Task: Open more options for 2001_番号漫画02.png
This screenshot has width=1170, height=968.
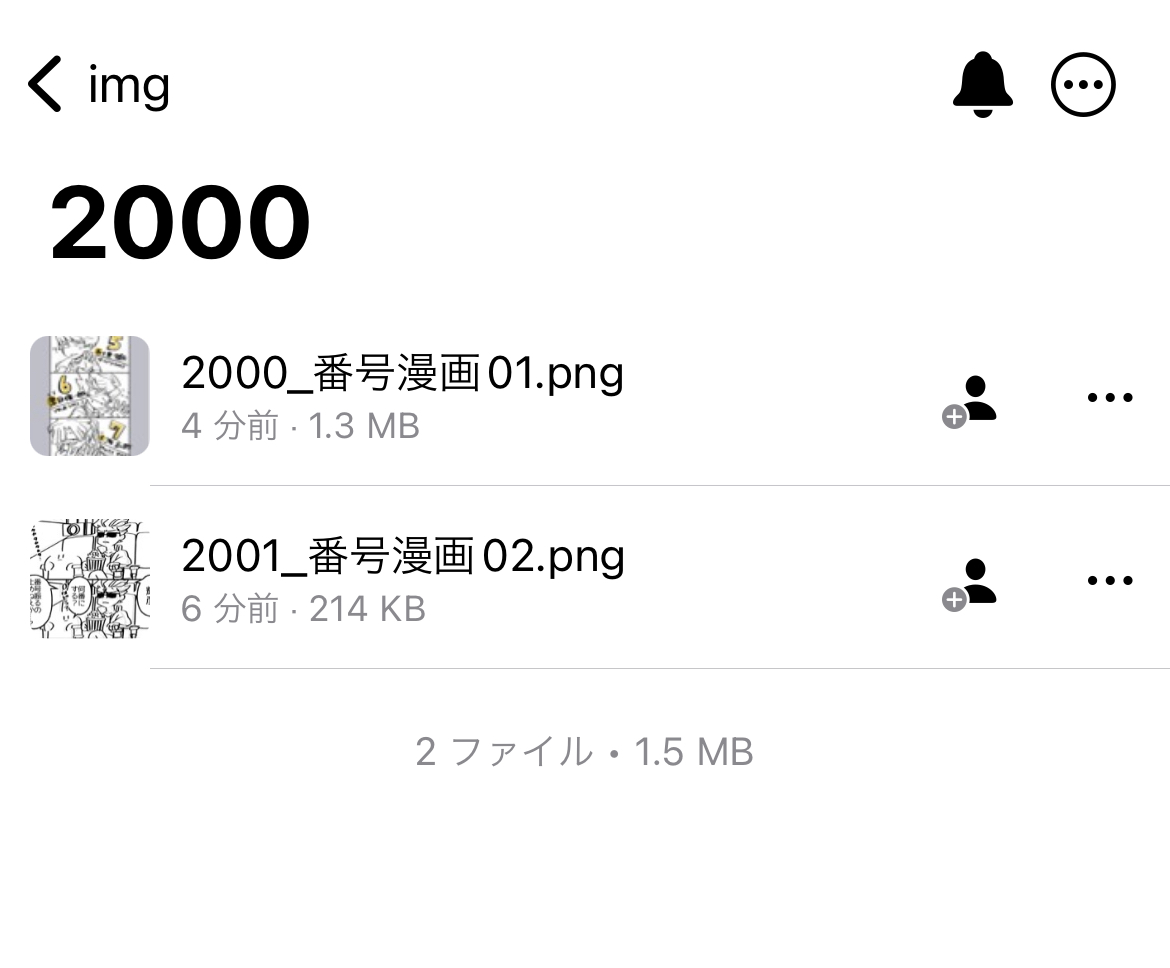Action: click(x=1110, y=581)
